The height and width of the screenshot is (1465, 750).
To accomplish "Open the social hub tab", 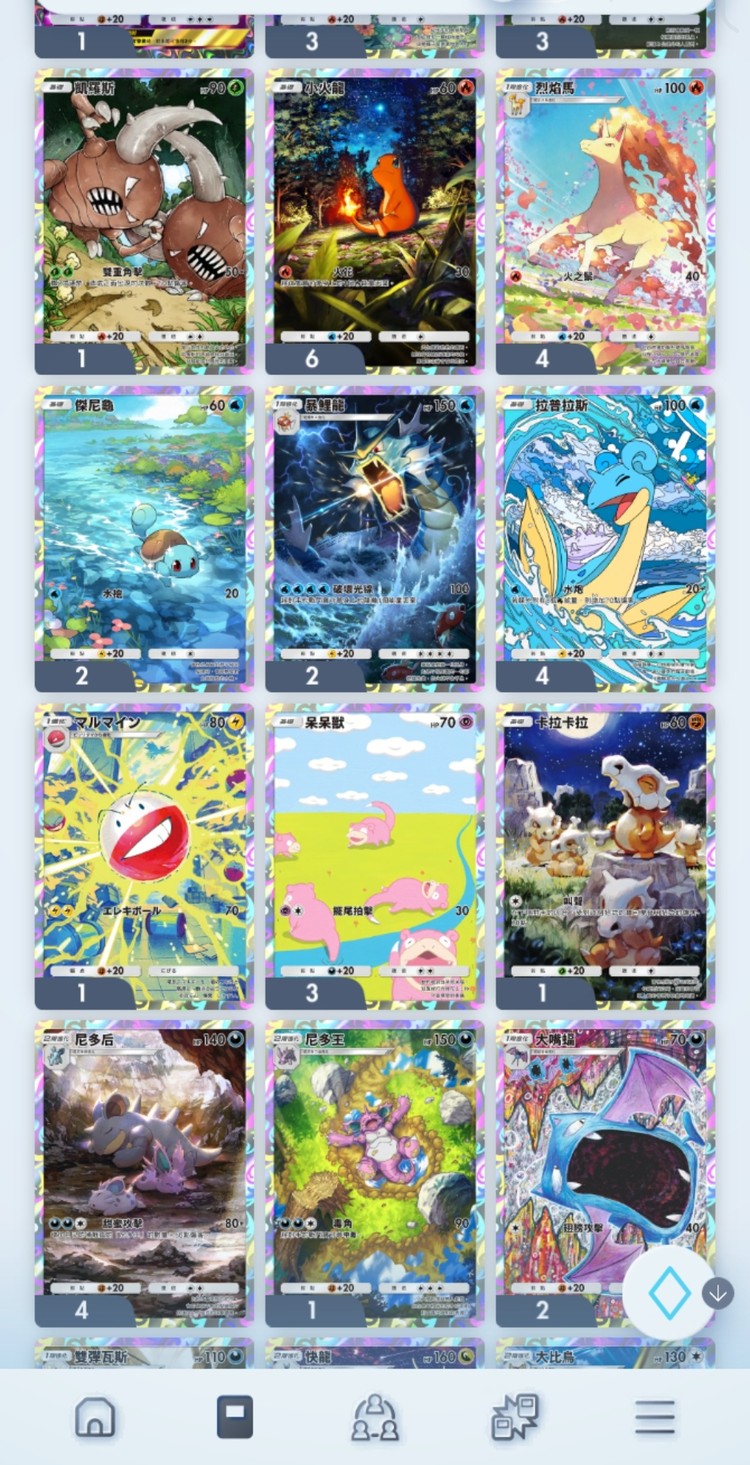I will [x=375, y=1416].
